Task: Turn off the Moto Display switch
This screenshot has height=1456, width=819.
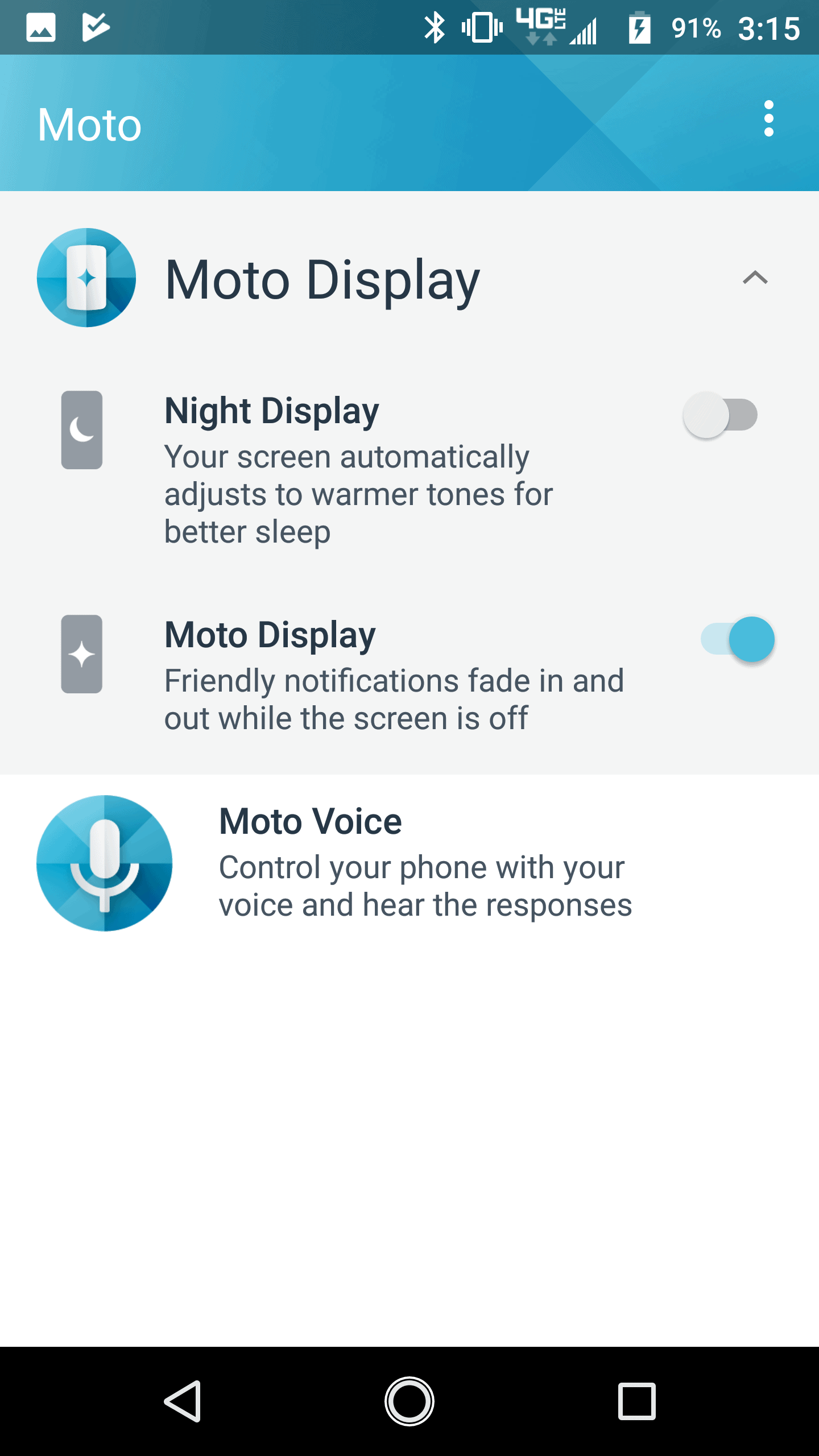Action: (x=738, y=639)
